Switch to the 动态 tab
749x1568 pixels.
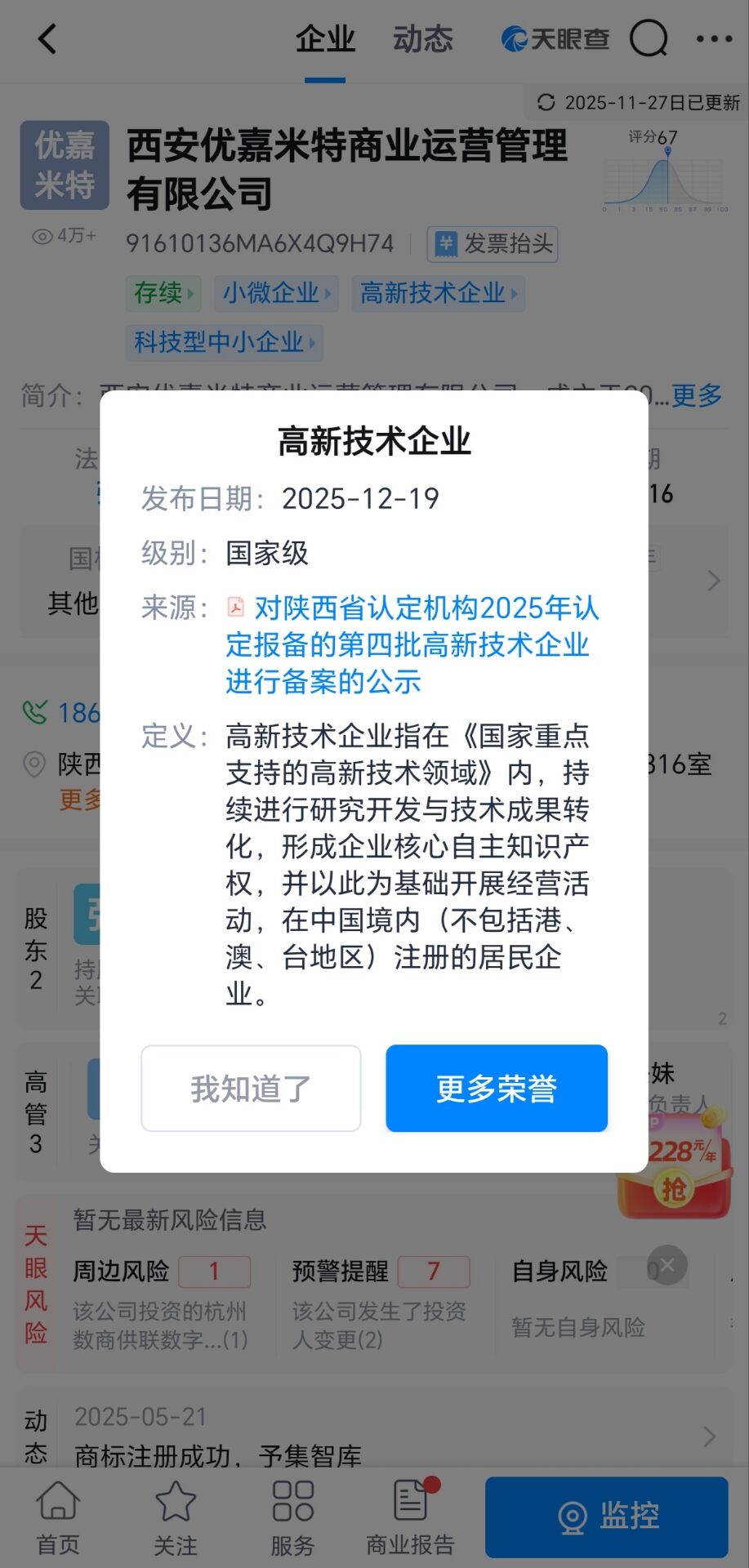tap(422, 38)
